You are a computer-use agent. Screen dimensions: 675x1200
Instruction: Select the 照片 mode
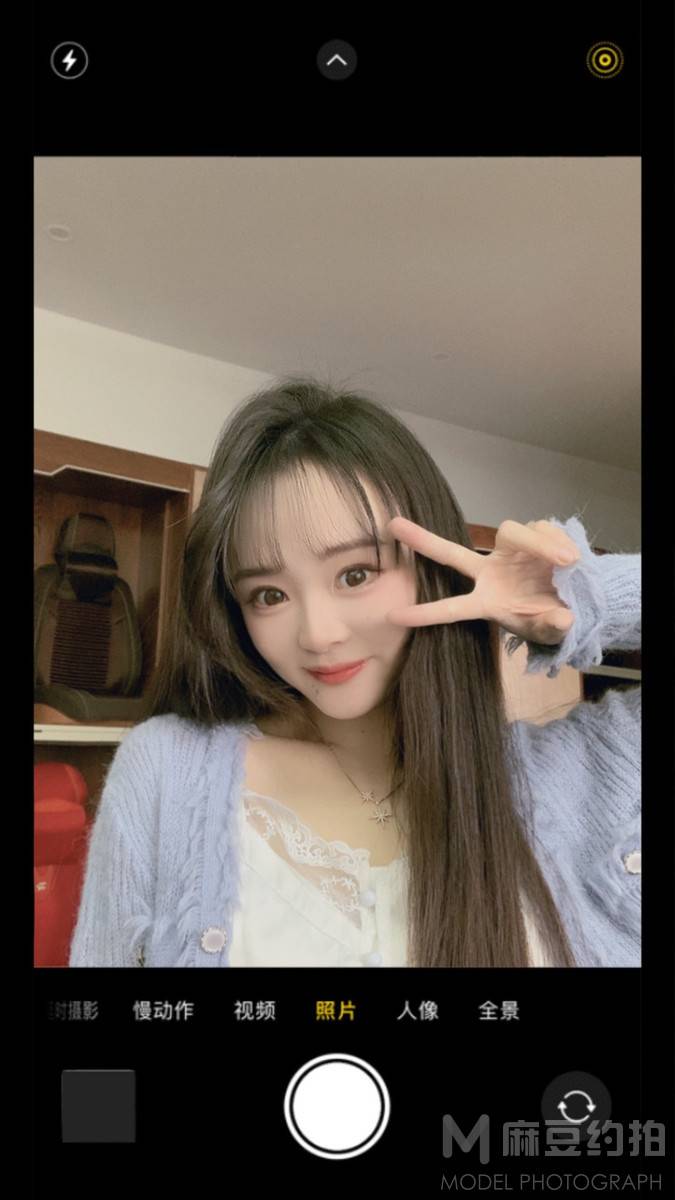click(x=336, y=1010)
